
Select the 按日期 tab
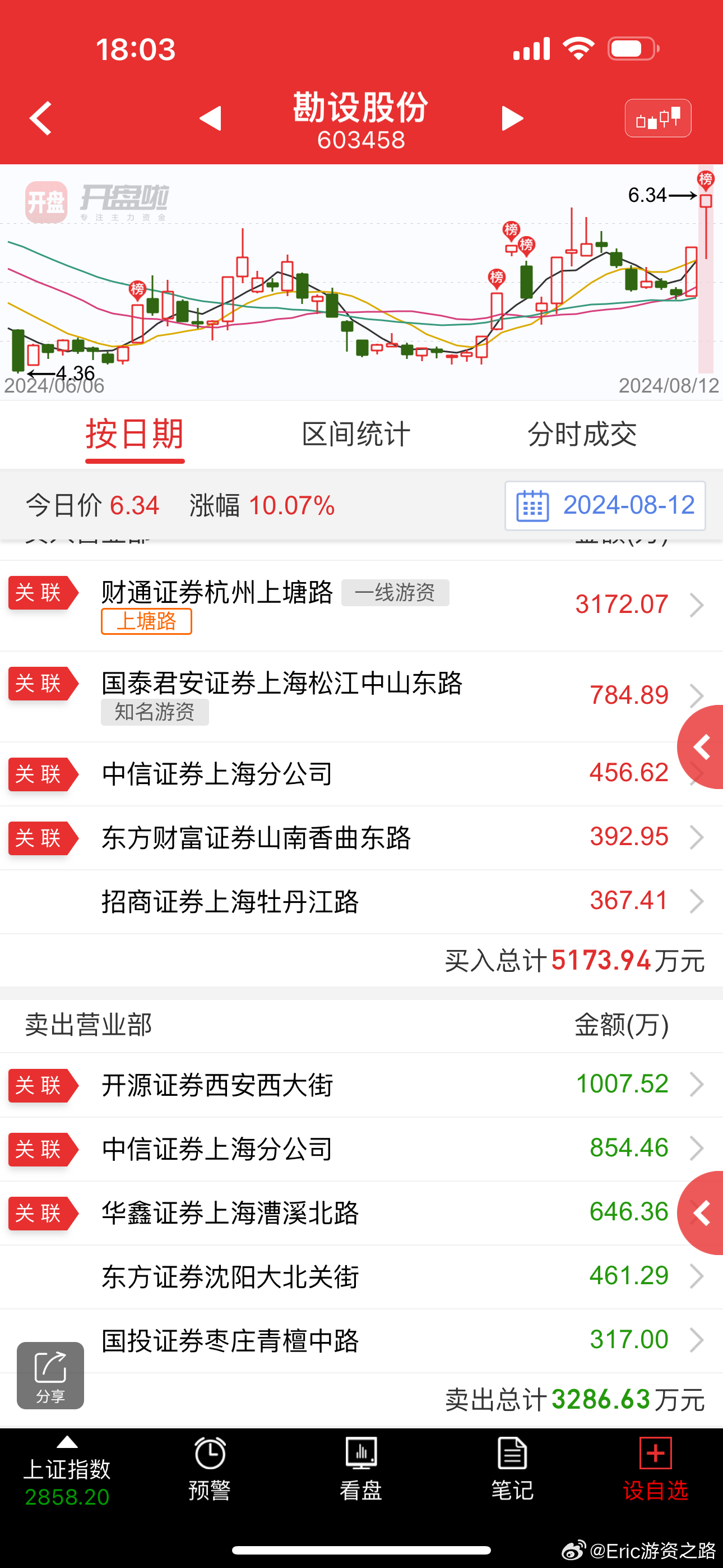point(135,435)
